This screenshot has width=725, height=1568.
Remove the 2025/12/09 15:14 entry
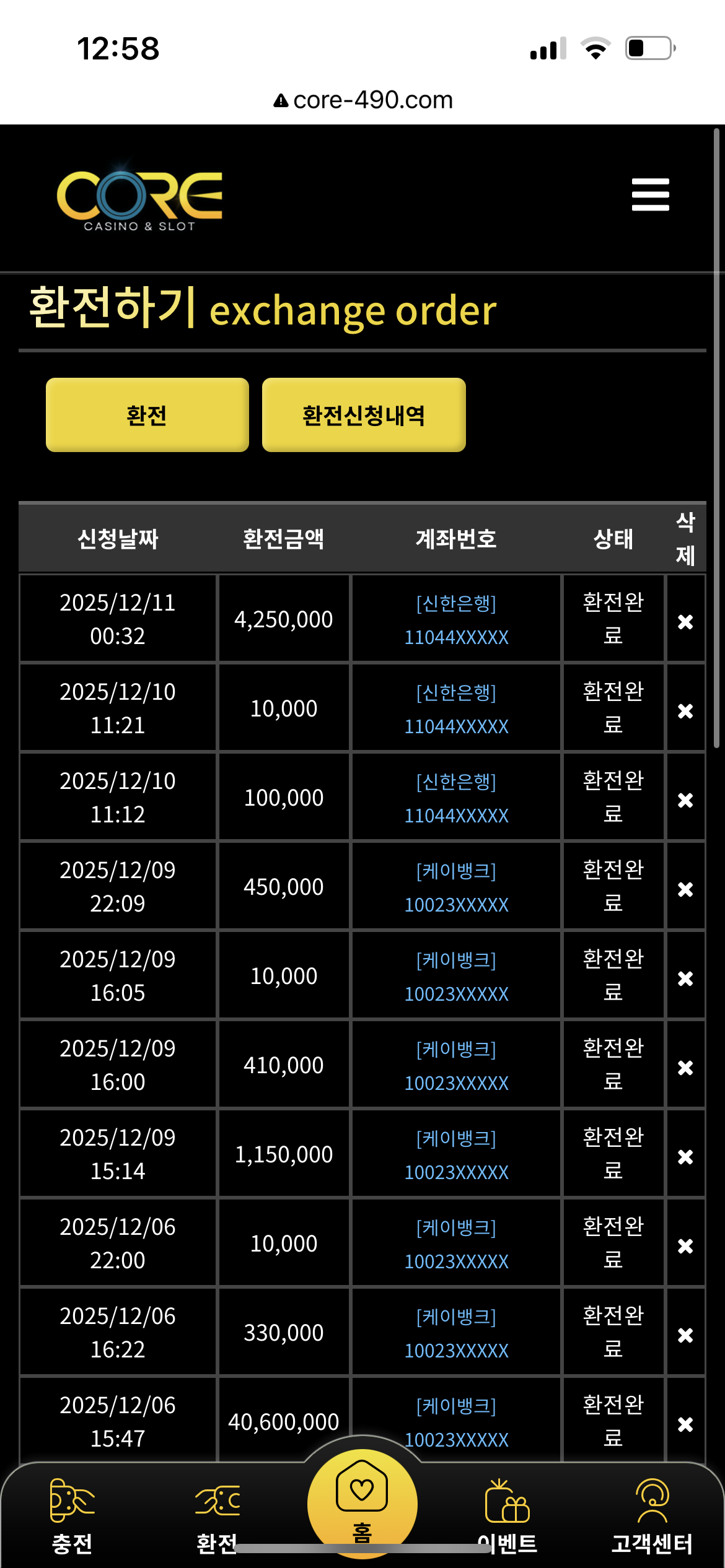click(x=685, y=1156)
